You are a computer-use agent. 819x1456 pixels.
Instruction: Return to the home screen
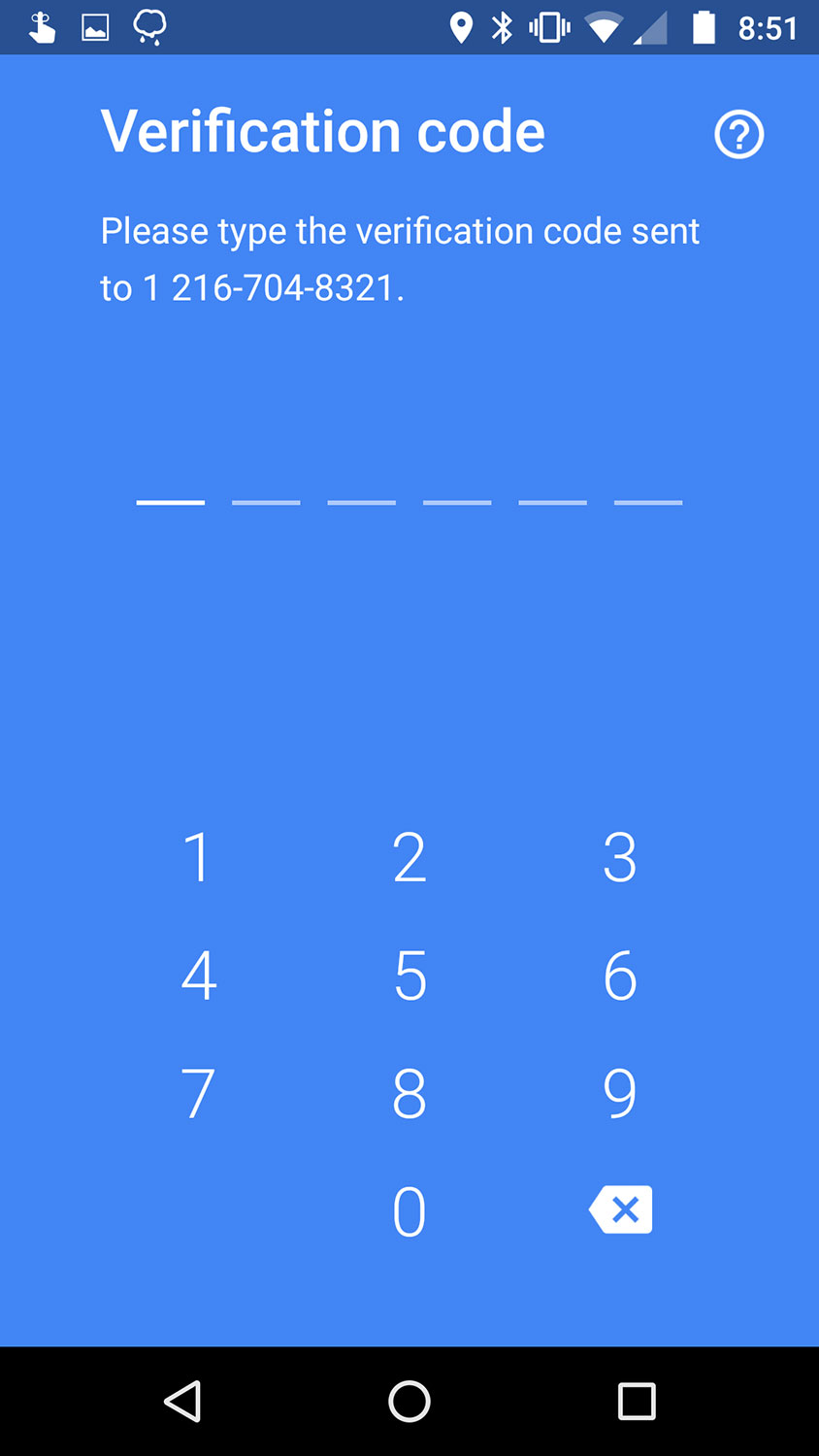point(409,1402)
